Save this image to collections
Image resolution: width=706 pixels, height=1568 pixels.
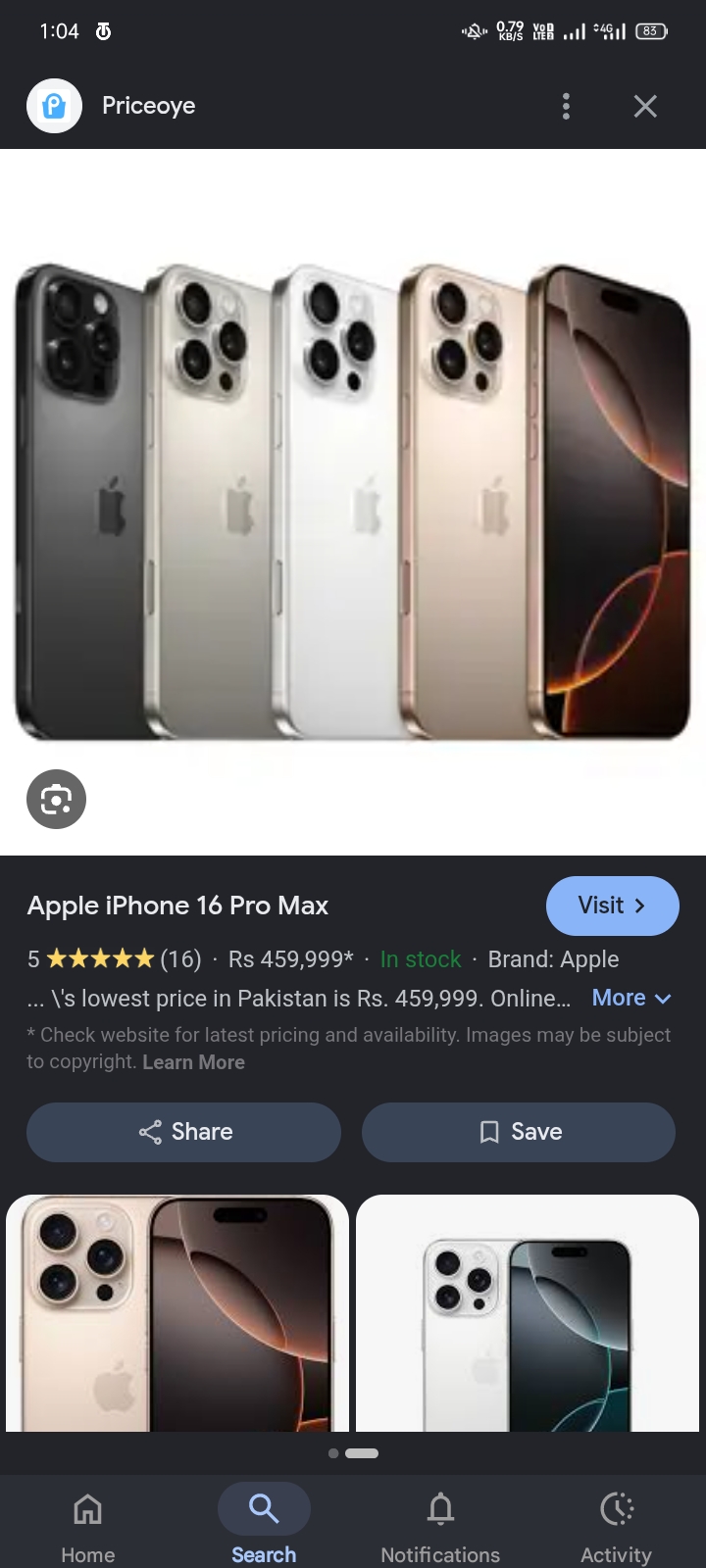pos(519,1132)
